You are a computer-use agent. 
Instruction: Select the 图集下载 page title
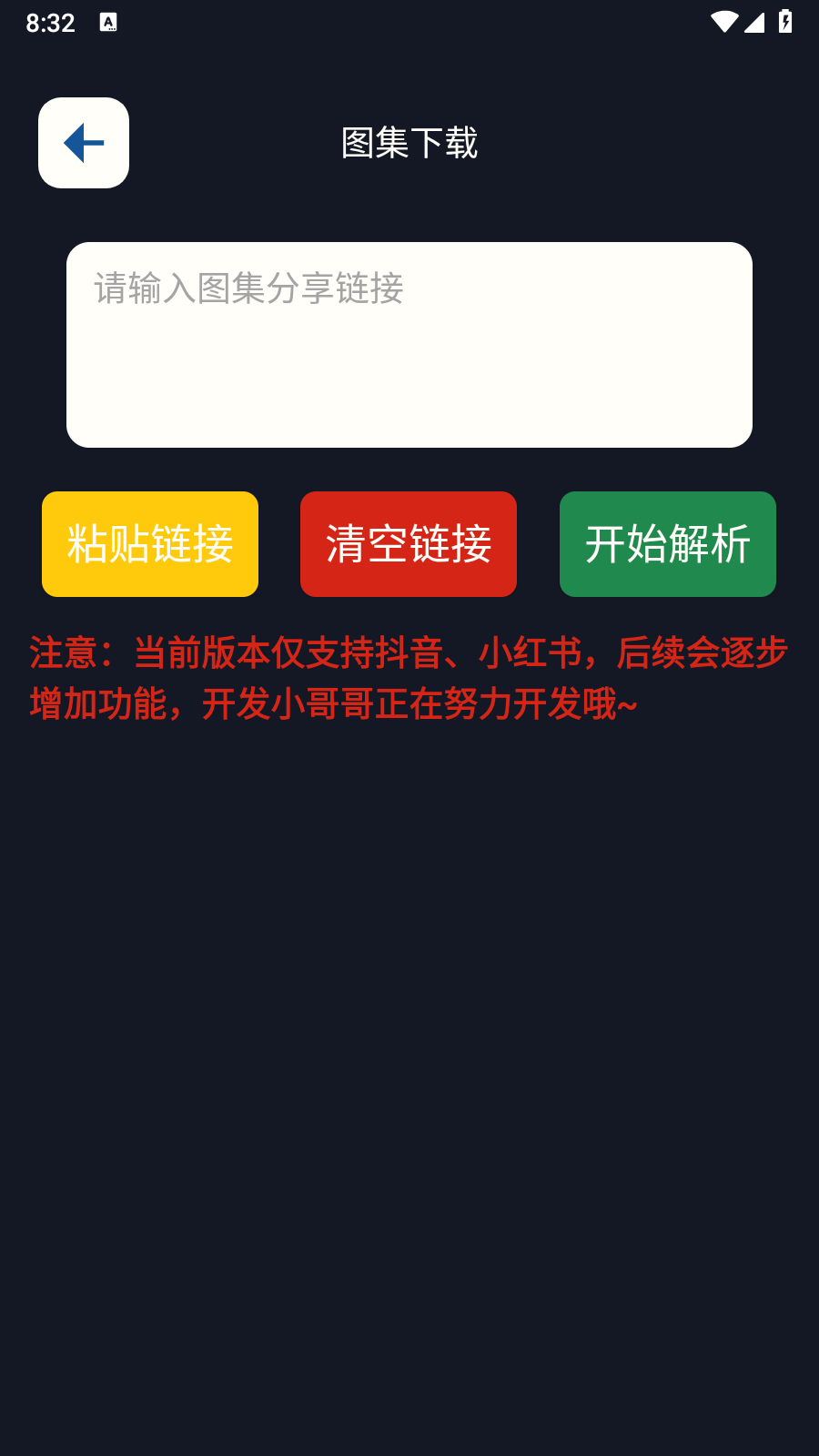tap(409, 143)
